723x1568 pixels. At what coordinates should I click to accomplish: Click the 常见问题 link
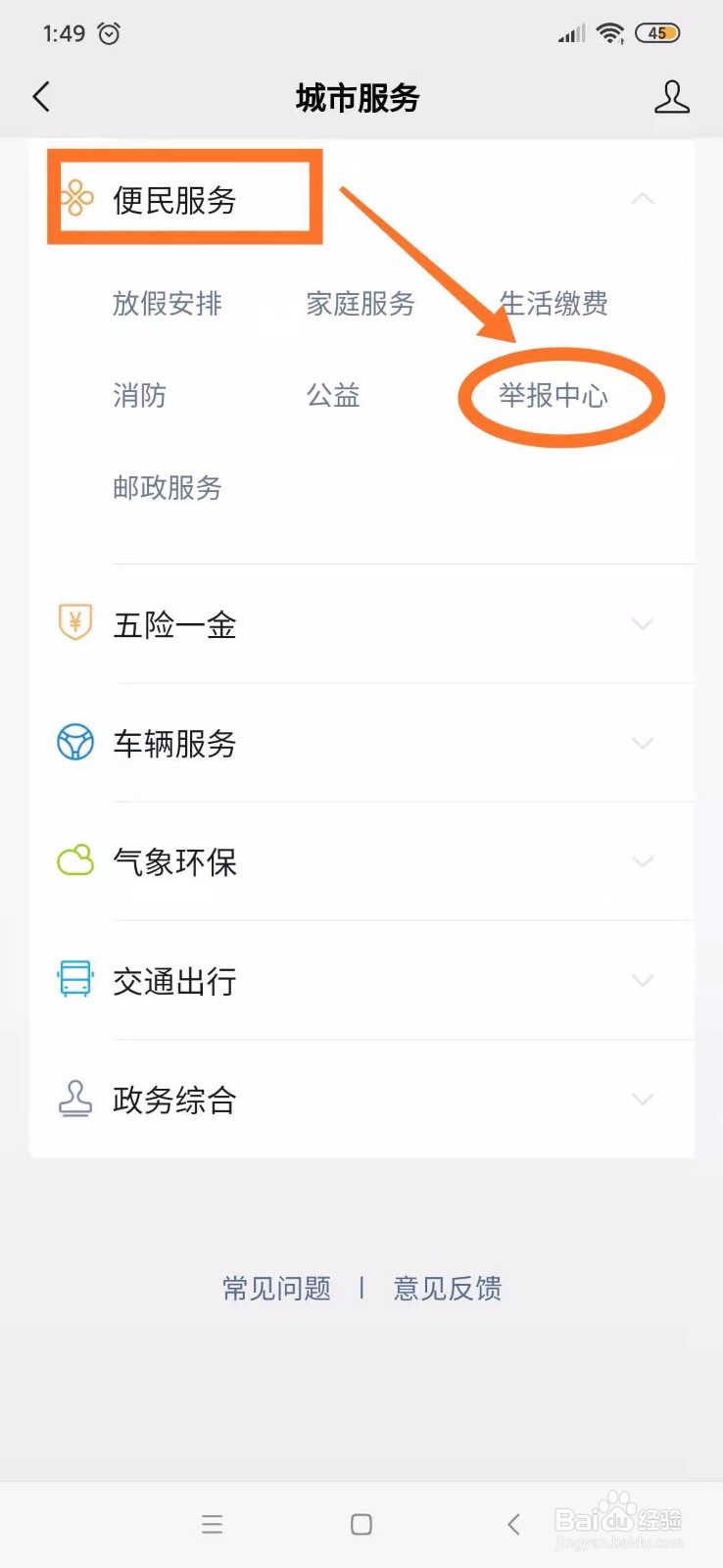click(276, 1288)
